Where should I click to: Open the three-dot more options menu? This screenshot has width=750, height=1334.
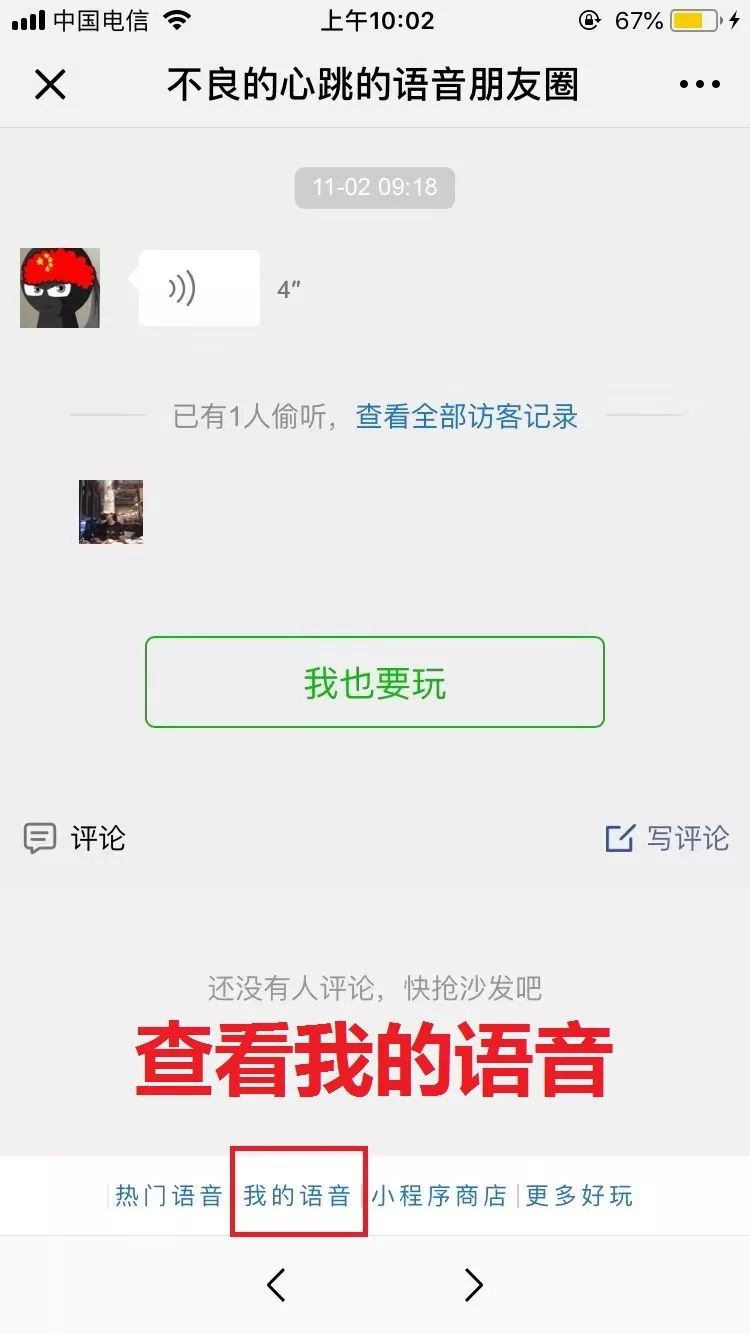[x=698, y=84]
